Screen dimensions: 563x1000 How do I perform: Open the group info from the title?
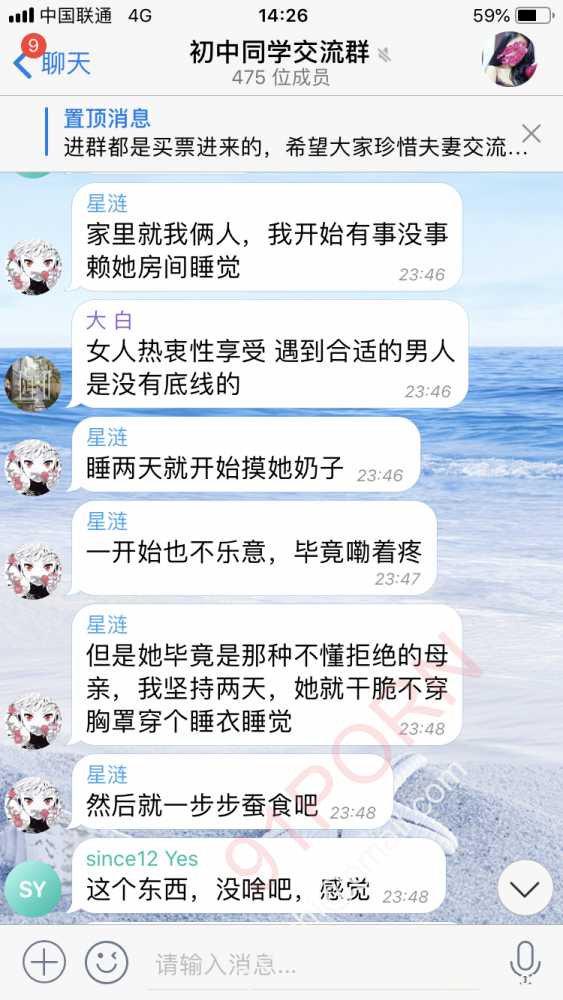click(281, 62)
